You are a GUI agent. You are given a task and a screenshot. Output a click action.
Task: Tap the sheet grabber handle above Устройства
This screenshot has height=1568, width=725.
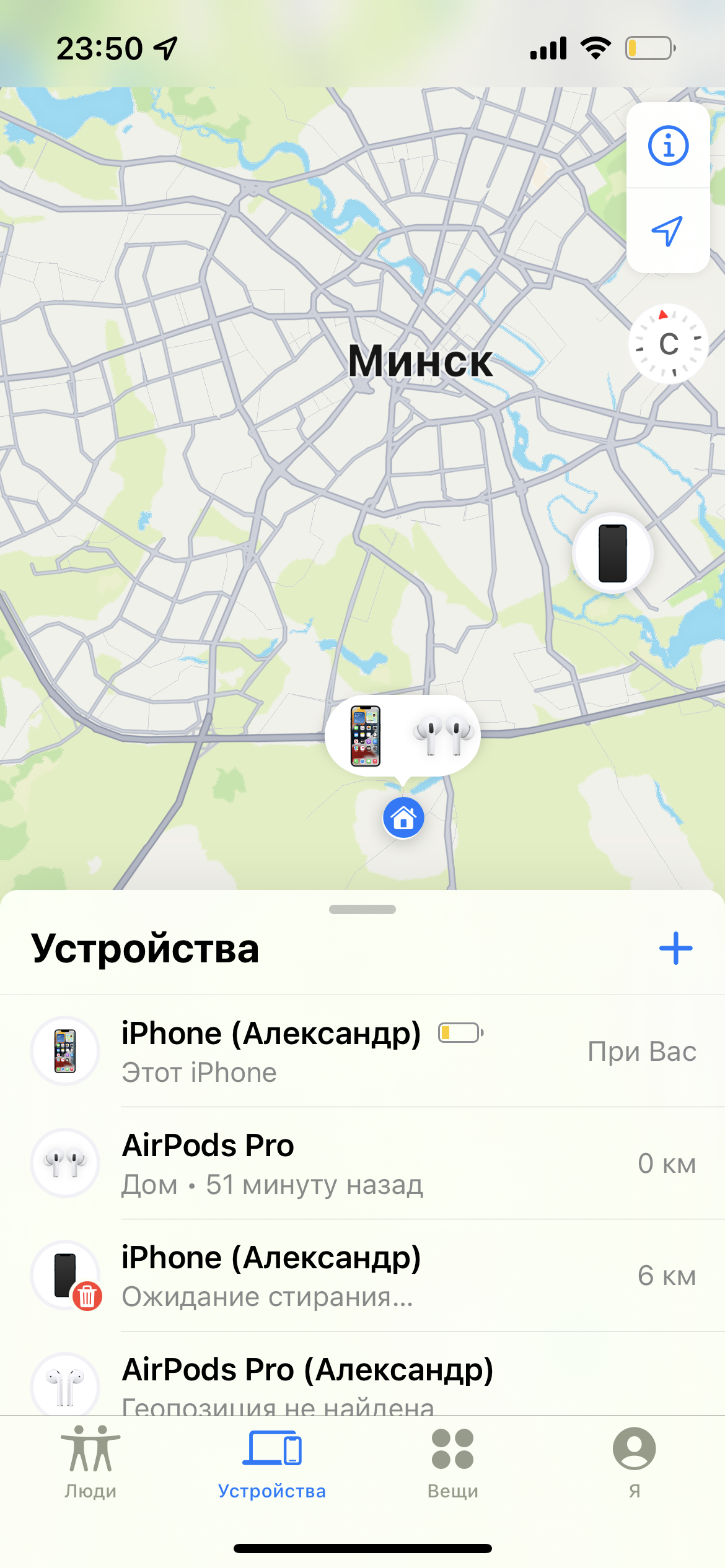[362, 909]
